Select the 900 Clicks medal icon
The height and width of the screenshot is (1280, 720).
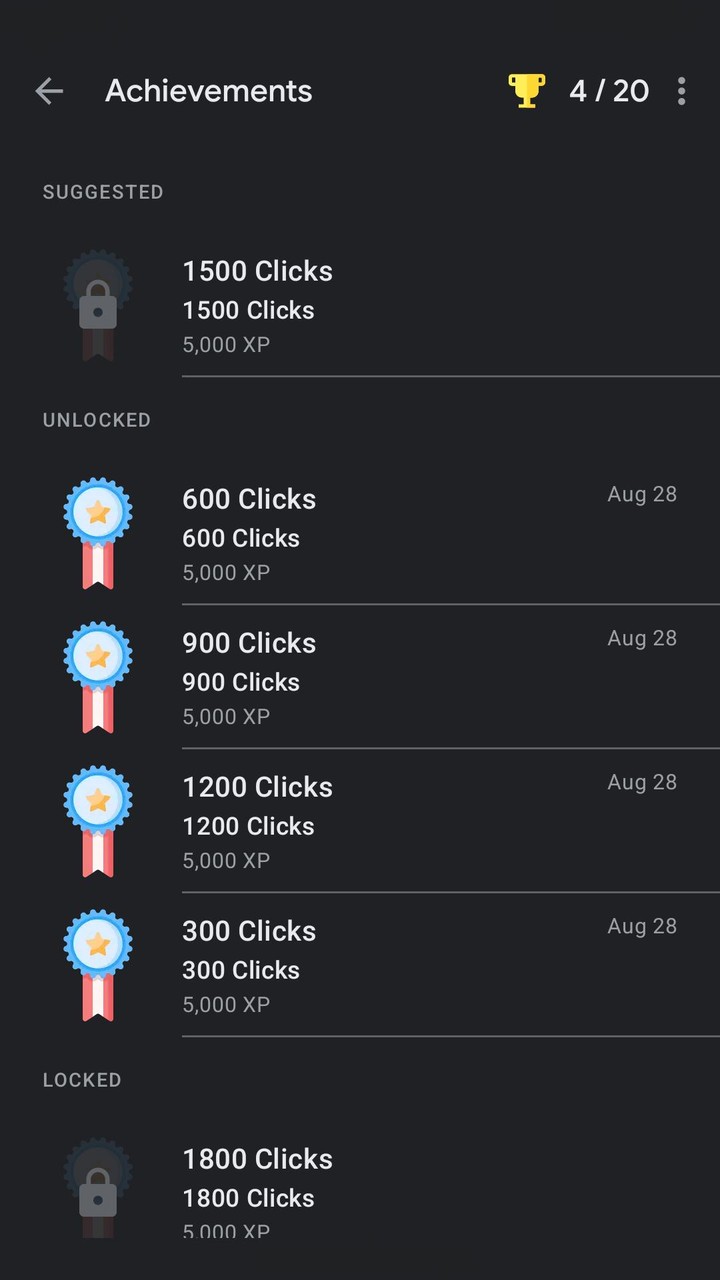click(x=97, y=677)
